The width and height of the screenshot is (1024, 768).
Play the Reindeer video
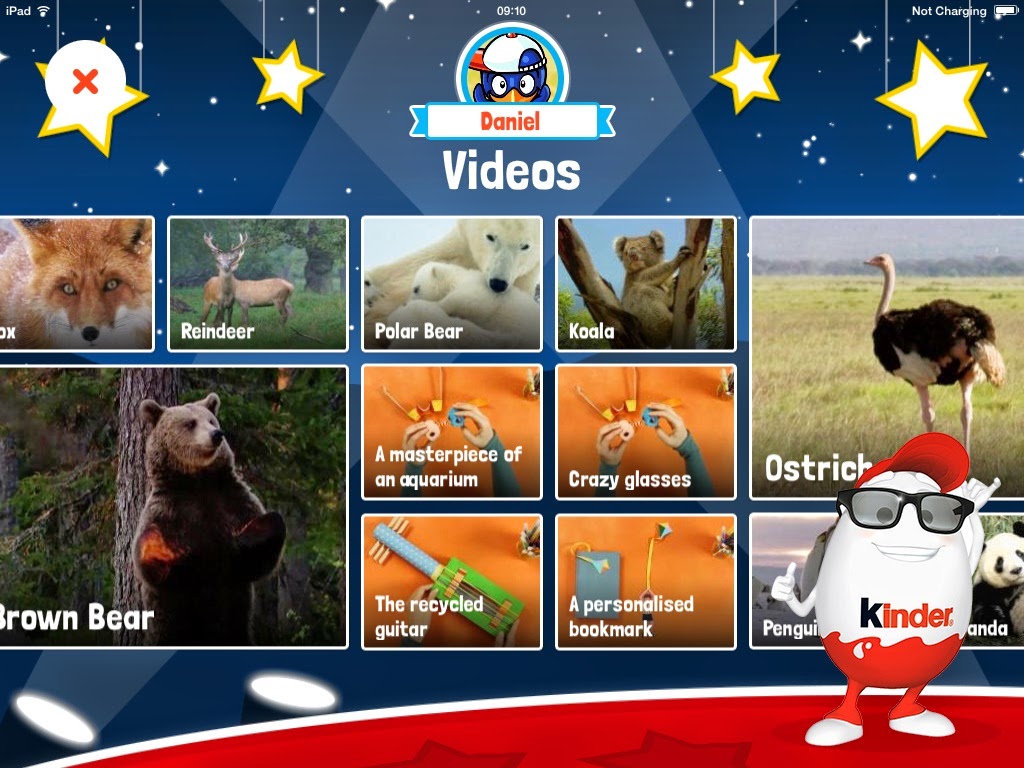257,283
